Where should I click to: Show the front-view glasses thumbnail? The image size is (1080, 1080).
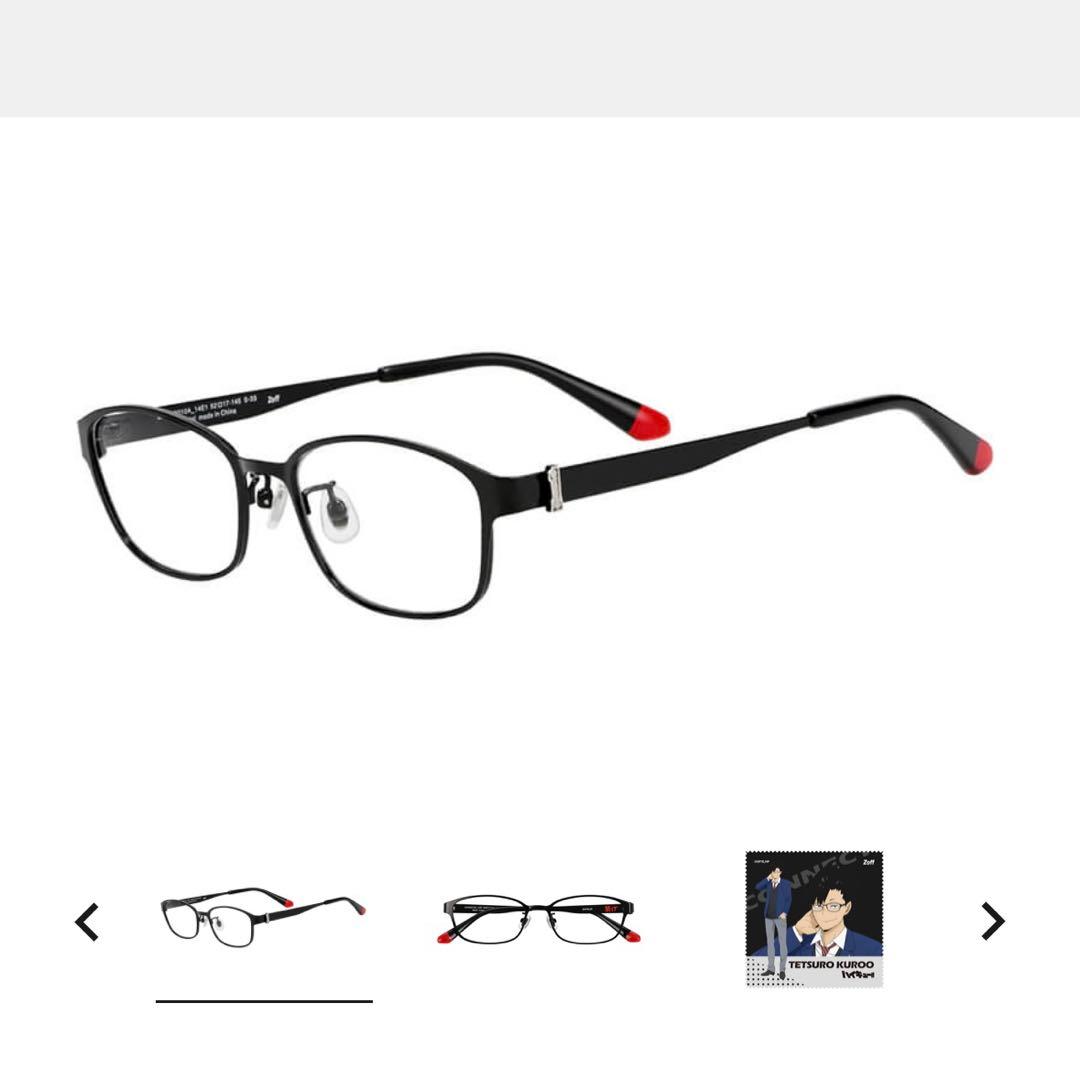click(540, 919)
